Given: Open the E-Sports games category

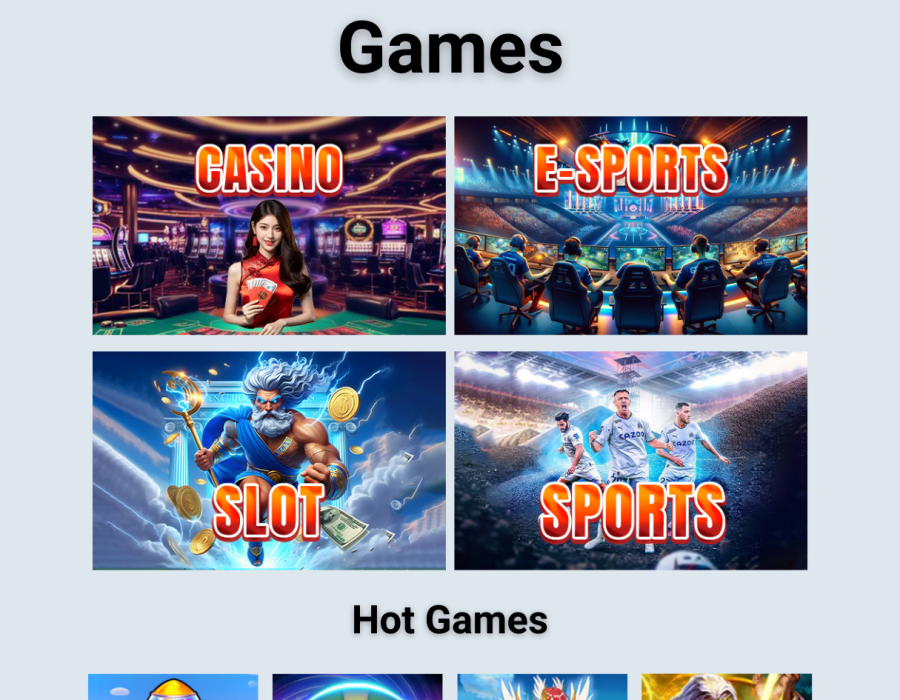Looking at the screenshot, I should click(x=630, y=225).
